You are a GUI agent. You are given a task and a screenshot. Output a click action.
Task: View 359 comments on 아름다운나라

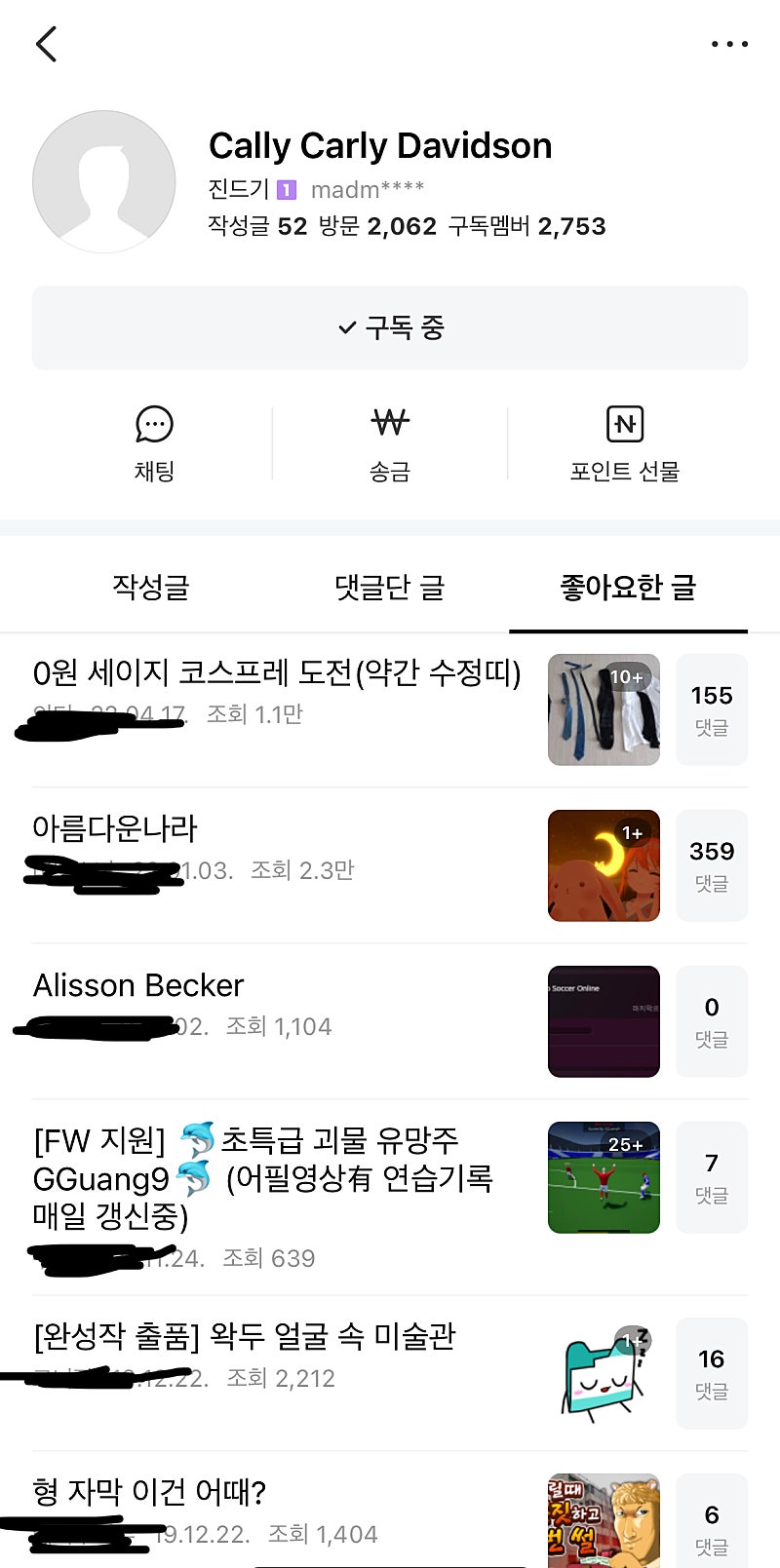point(712,865)
